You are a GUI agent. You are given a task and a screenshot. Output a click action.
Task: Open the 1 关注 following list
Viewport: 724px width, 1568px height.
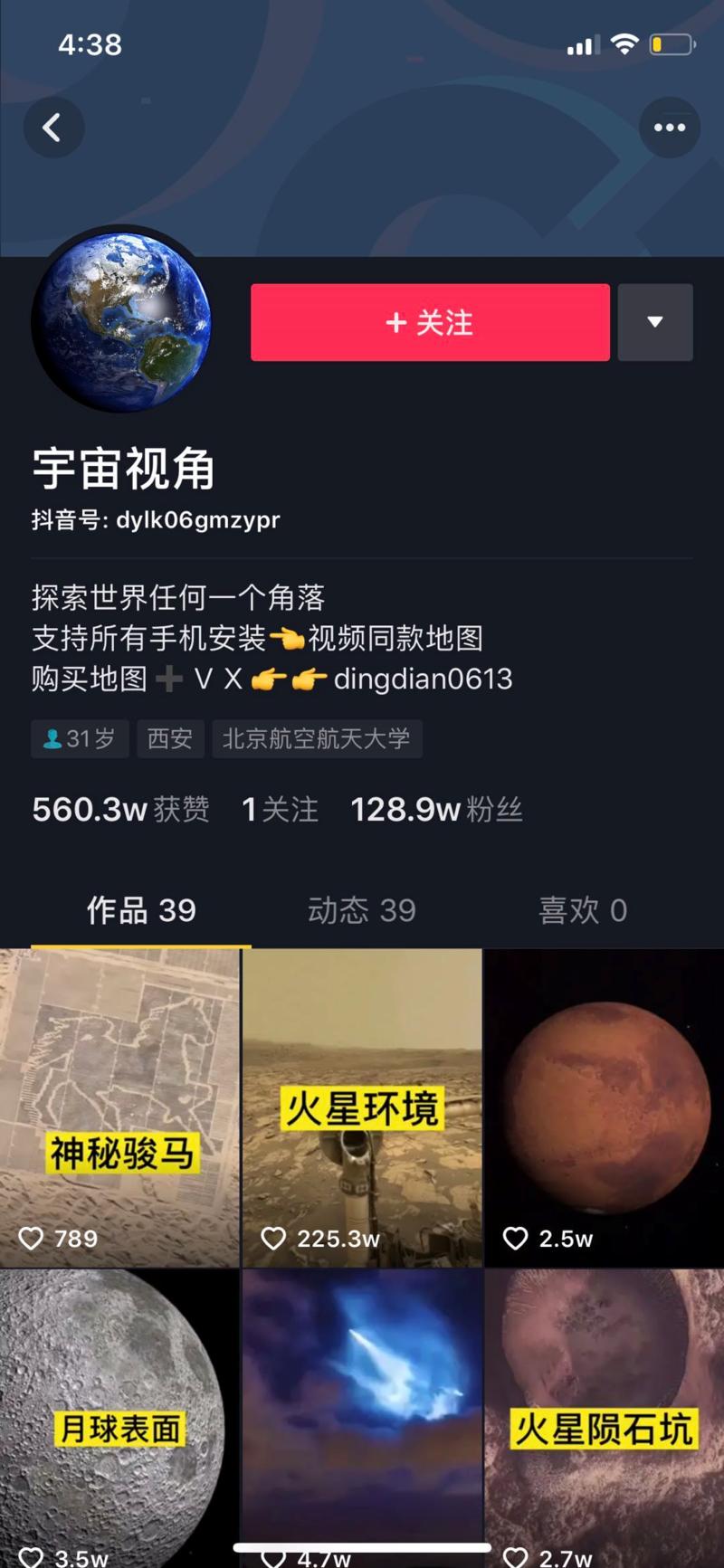click(279, 810)
